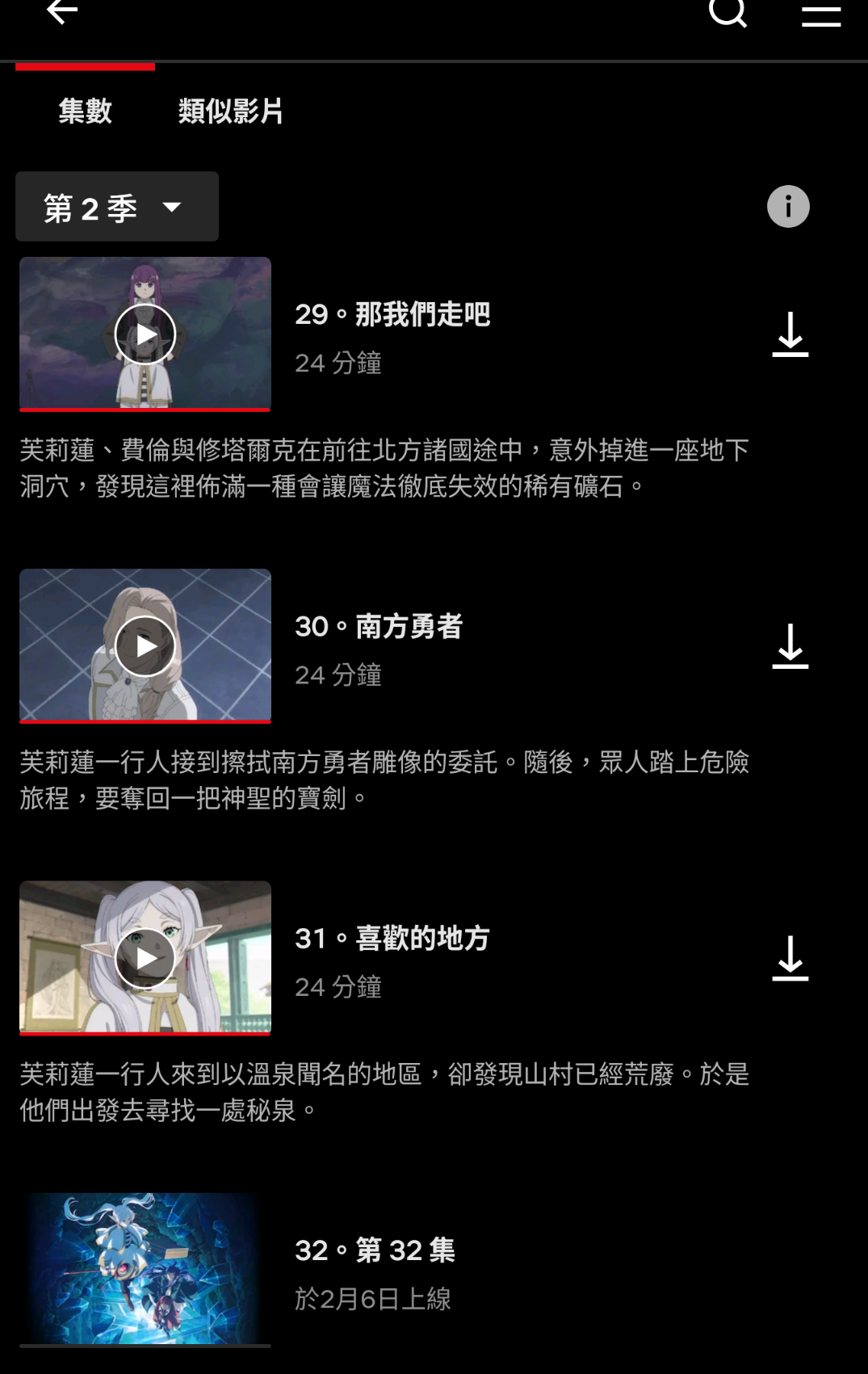
Task: Open the upcoming episode 32 thumbnail
Action: coord(145,1268)
